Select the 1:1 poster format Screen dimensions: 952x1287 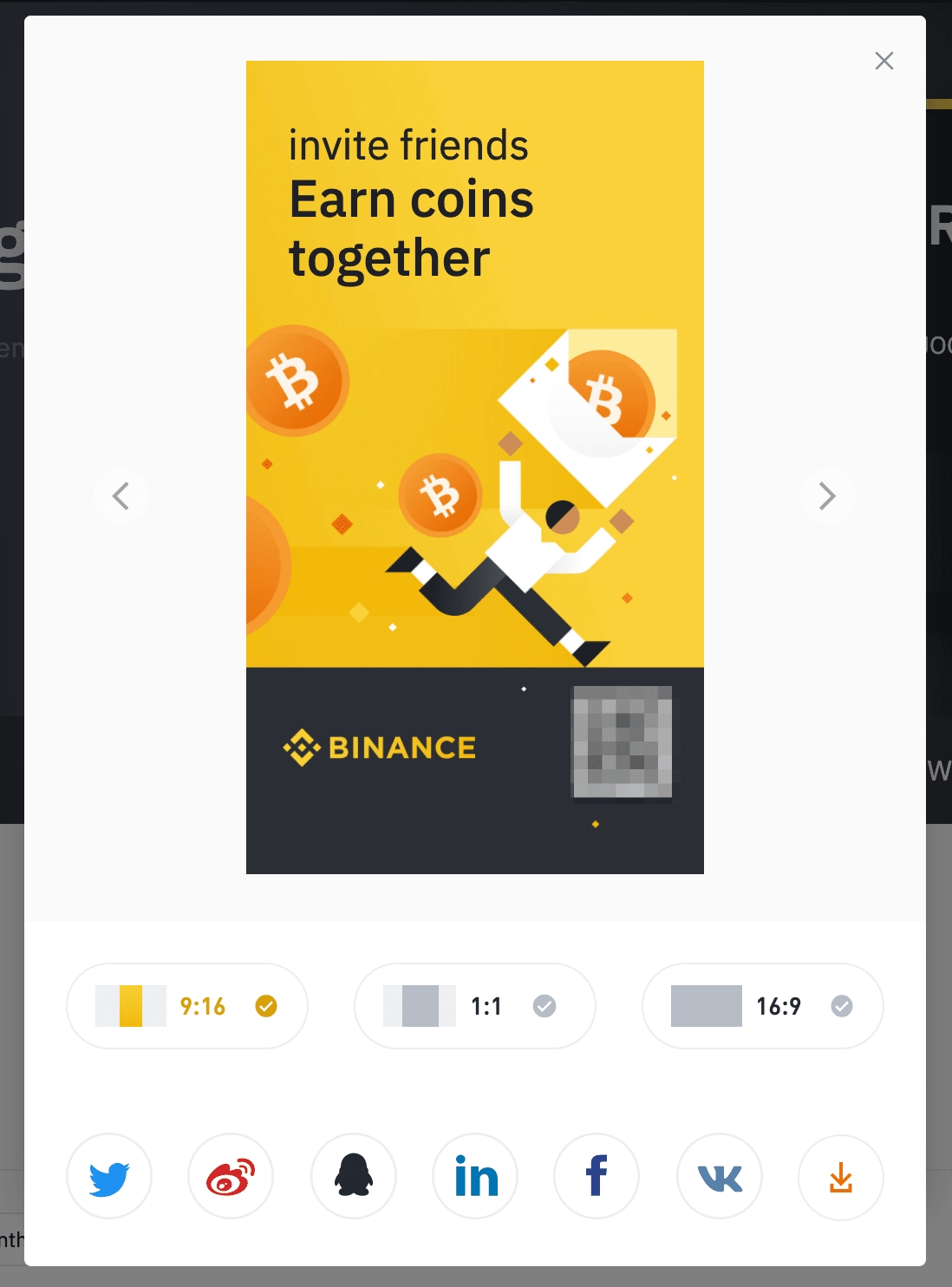(x=474, y=1006)
